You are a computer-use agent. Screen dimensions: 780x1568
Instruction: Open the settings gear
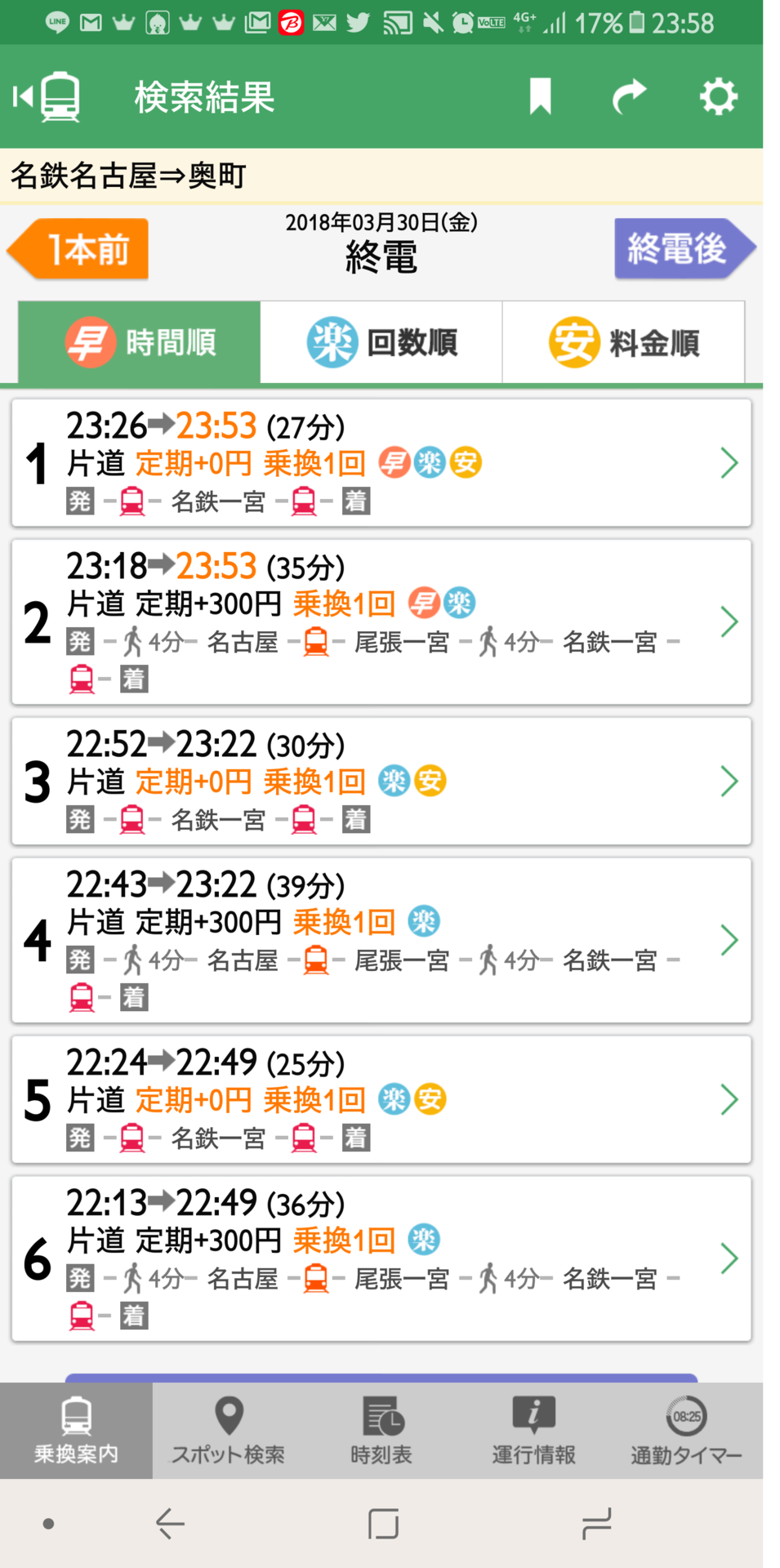(x=718, y=96)
